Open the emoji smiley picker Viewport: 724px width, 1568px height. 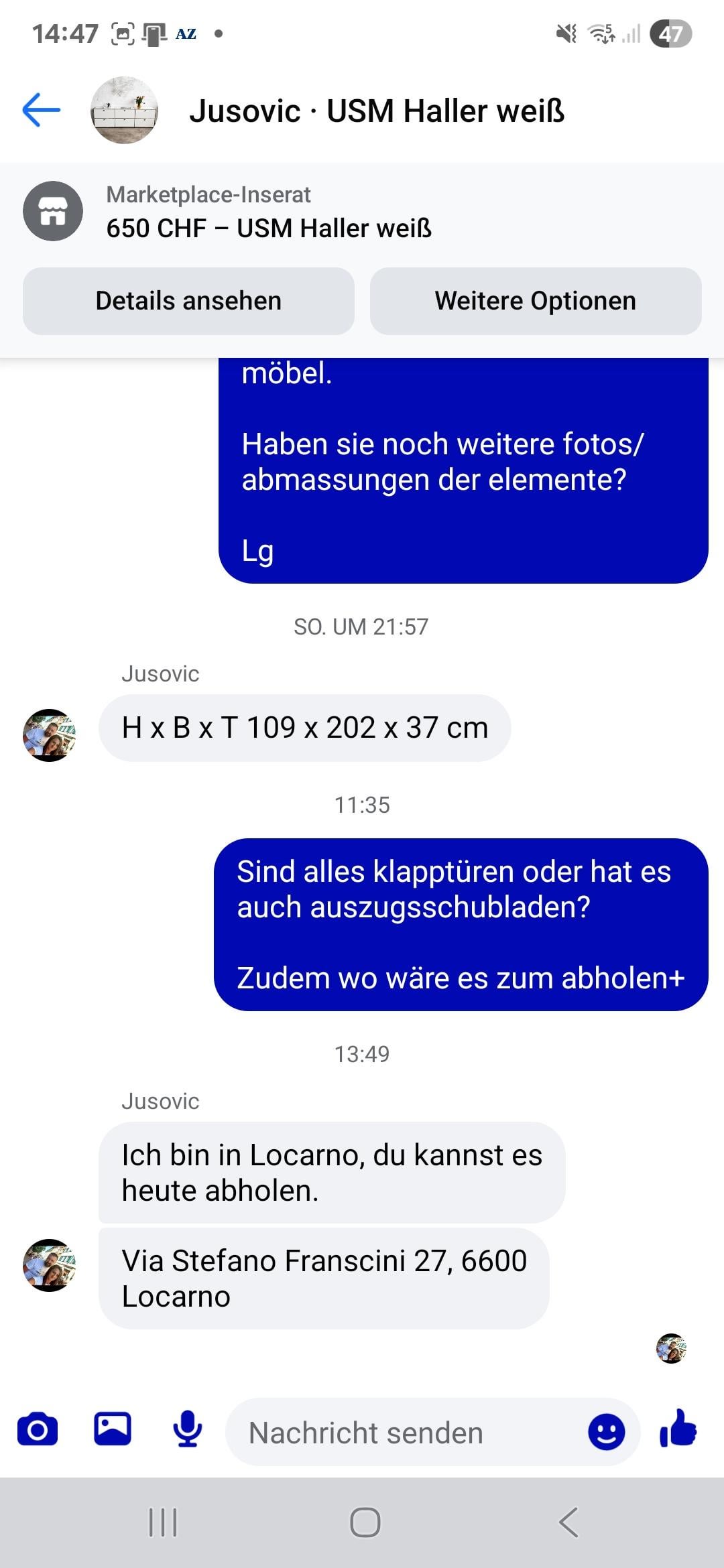tap(606, 1433)
